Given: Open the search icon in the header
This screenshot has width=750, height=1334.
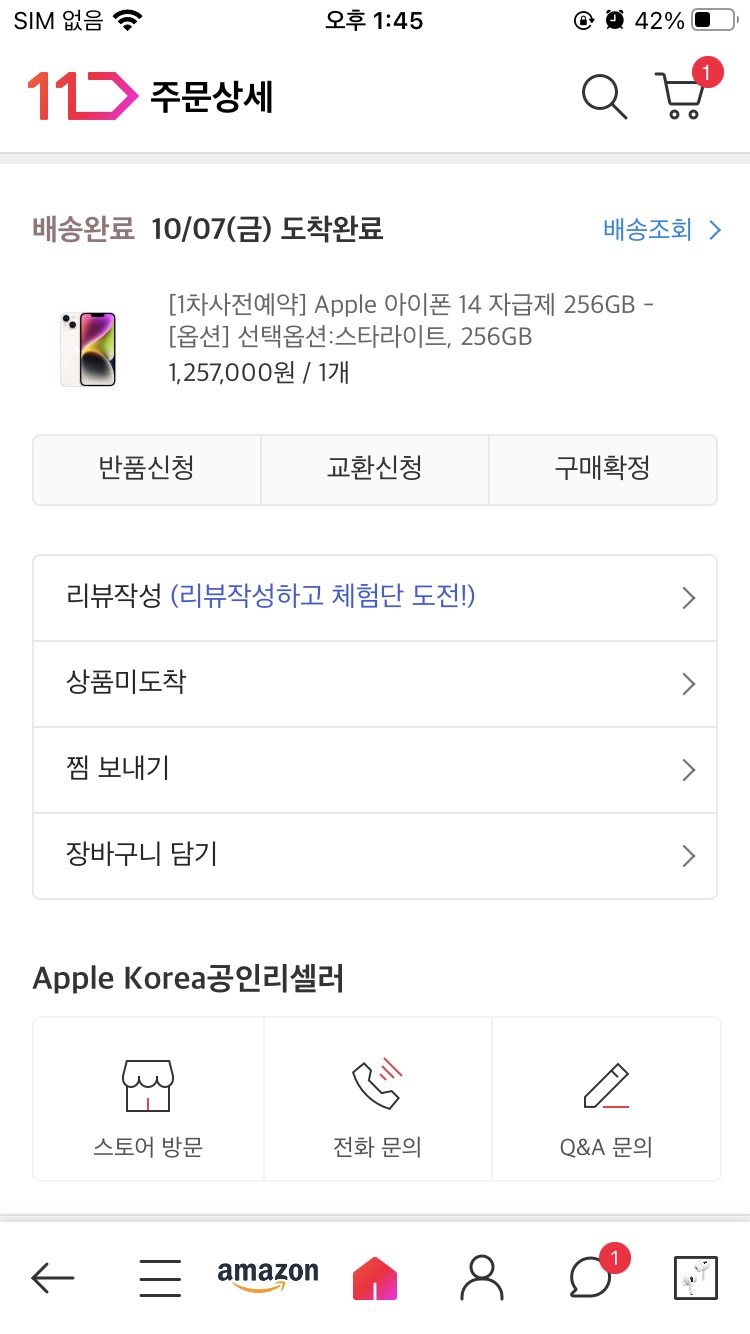Looking at the screenshot, I should [x=604, y=96].
